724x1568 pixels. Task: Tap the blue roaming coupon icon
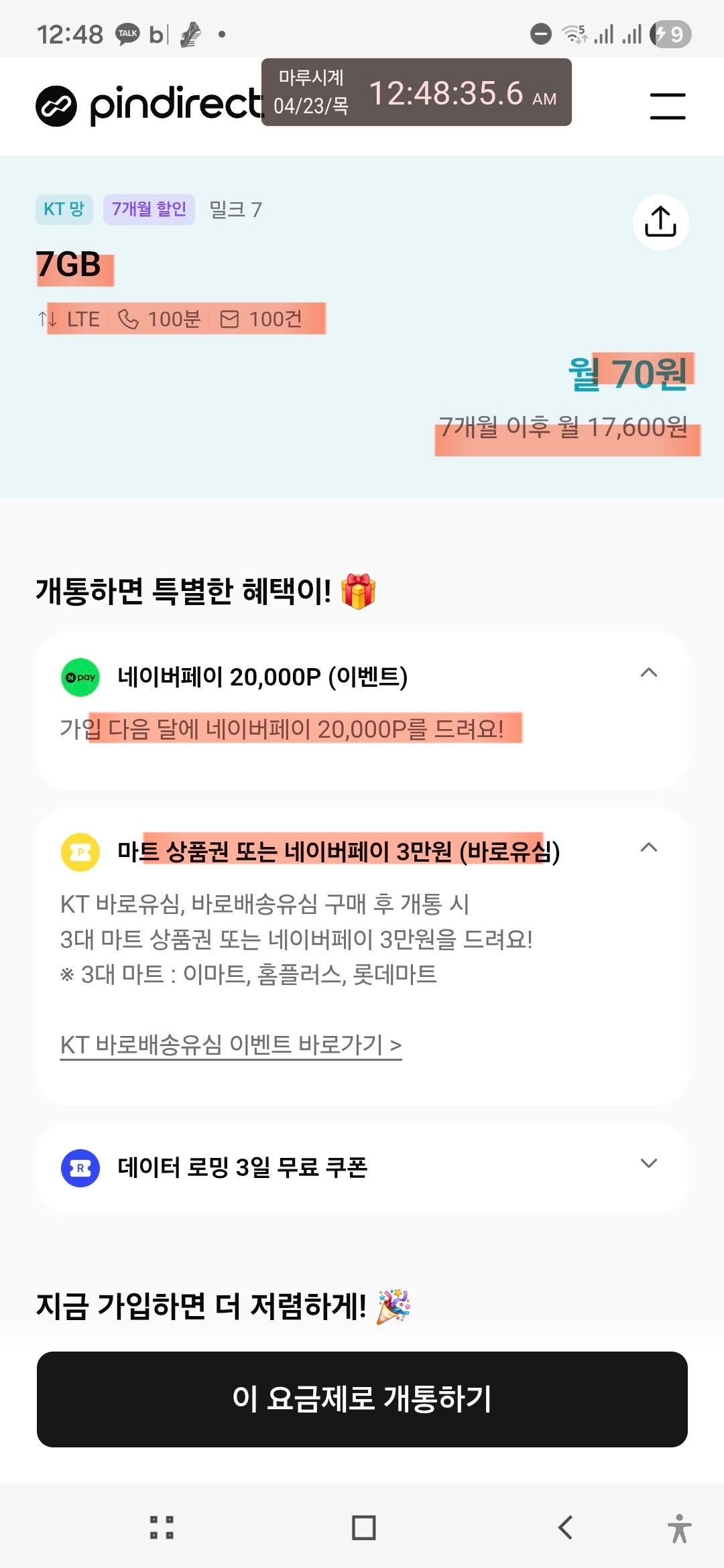click(80, 1166)
